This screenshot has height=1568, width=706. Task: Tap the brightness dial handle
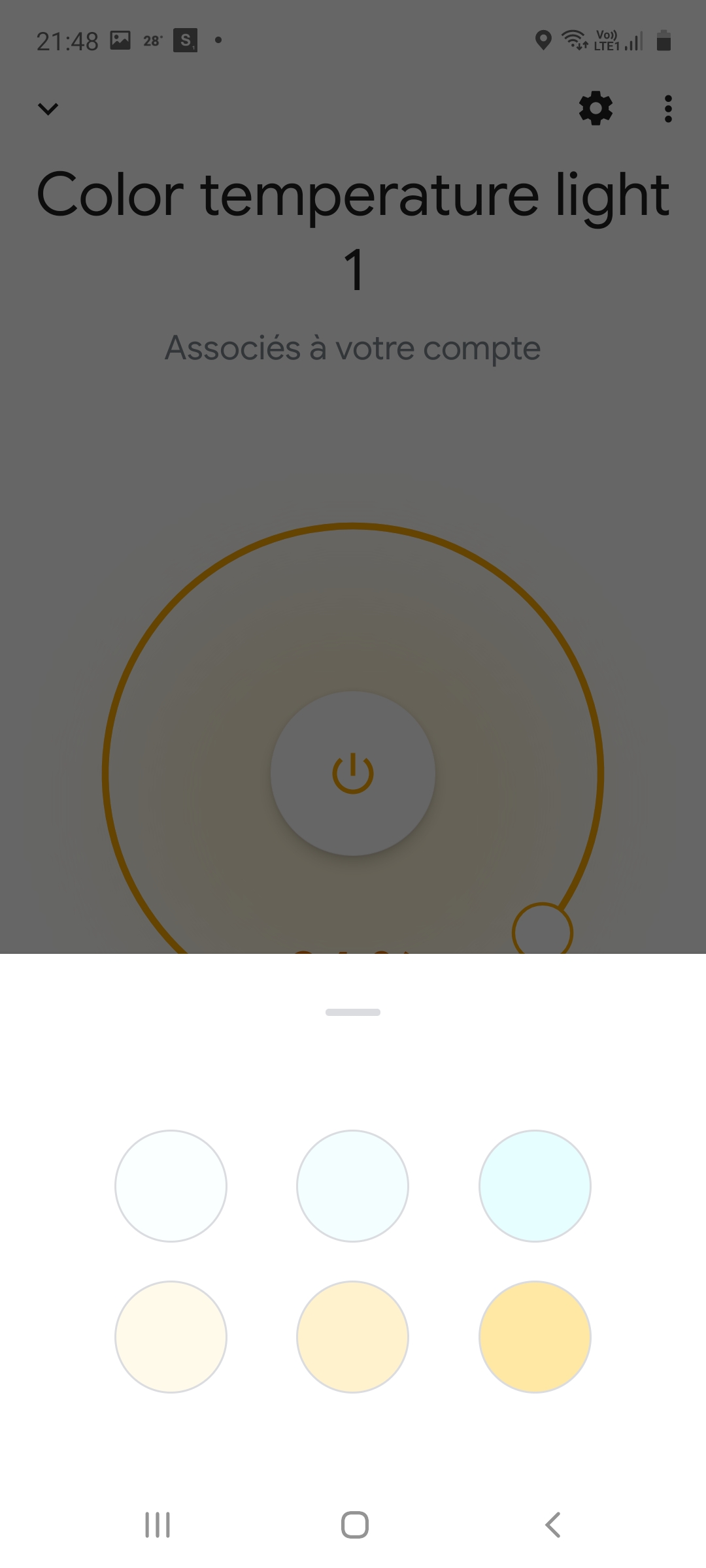pyautogui.click(x=543, y=930)
